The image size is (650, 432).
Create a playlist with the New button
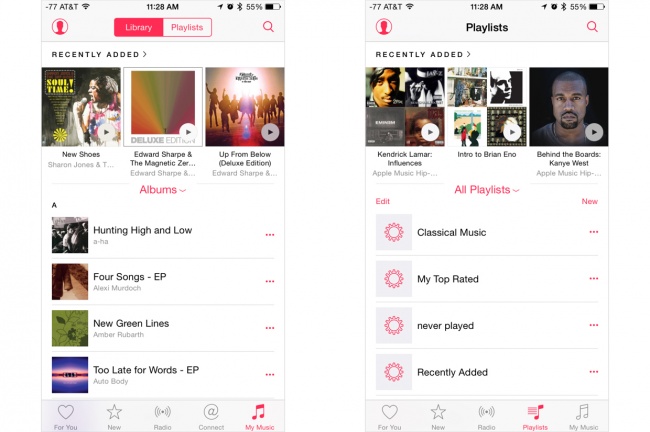pyautogui.click(x=590, y=201)
